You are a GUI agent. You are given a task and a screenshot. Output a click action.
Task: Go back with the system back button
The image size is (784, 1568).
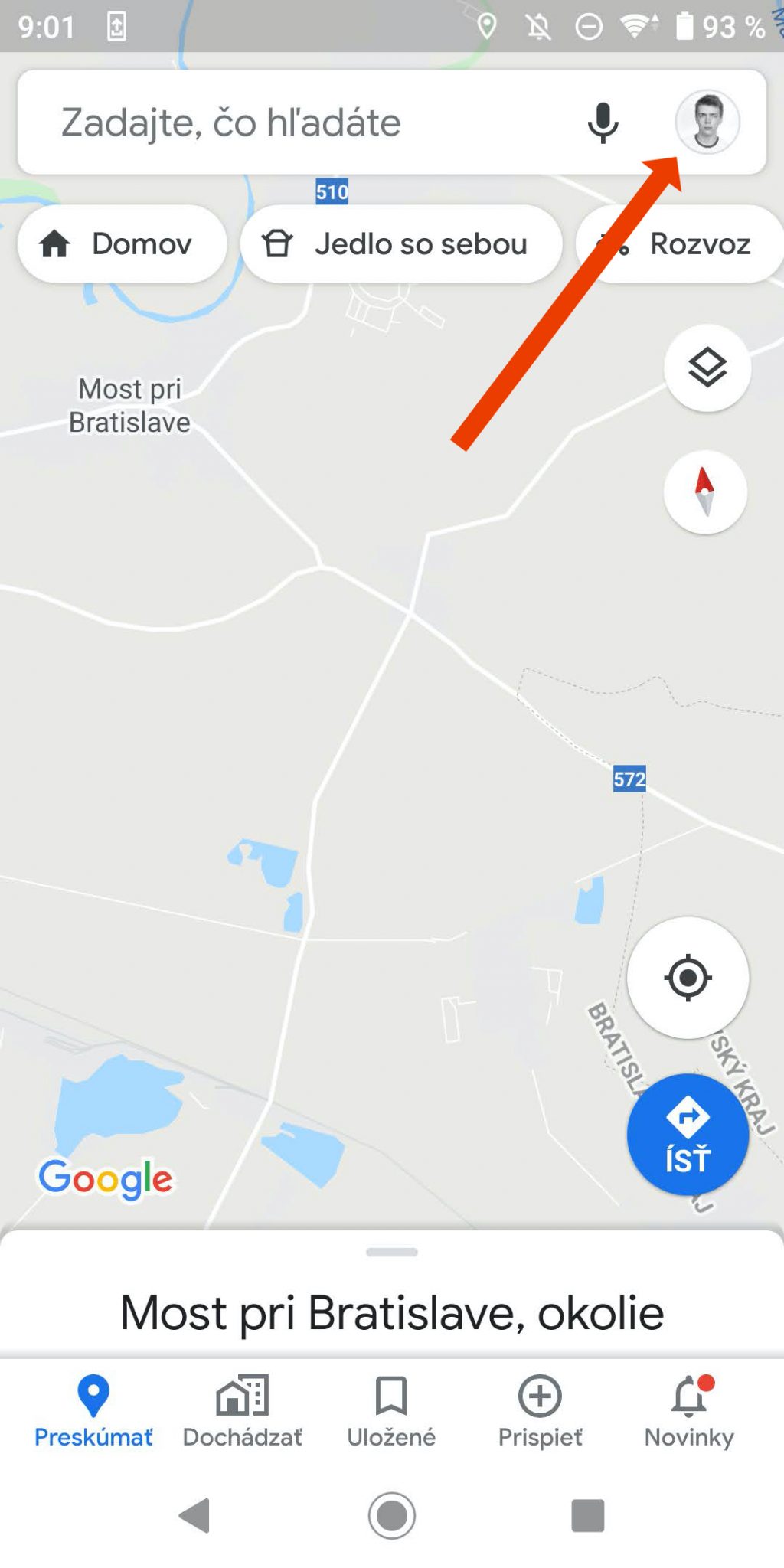coord(194,1516)
